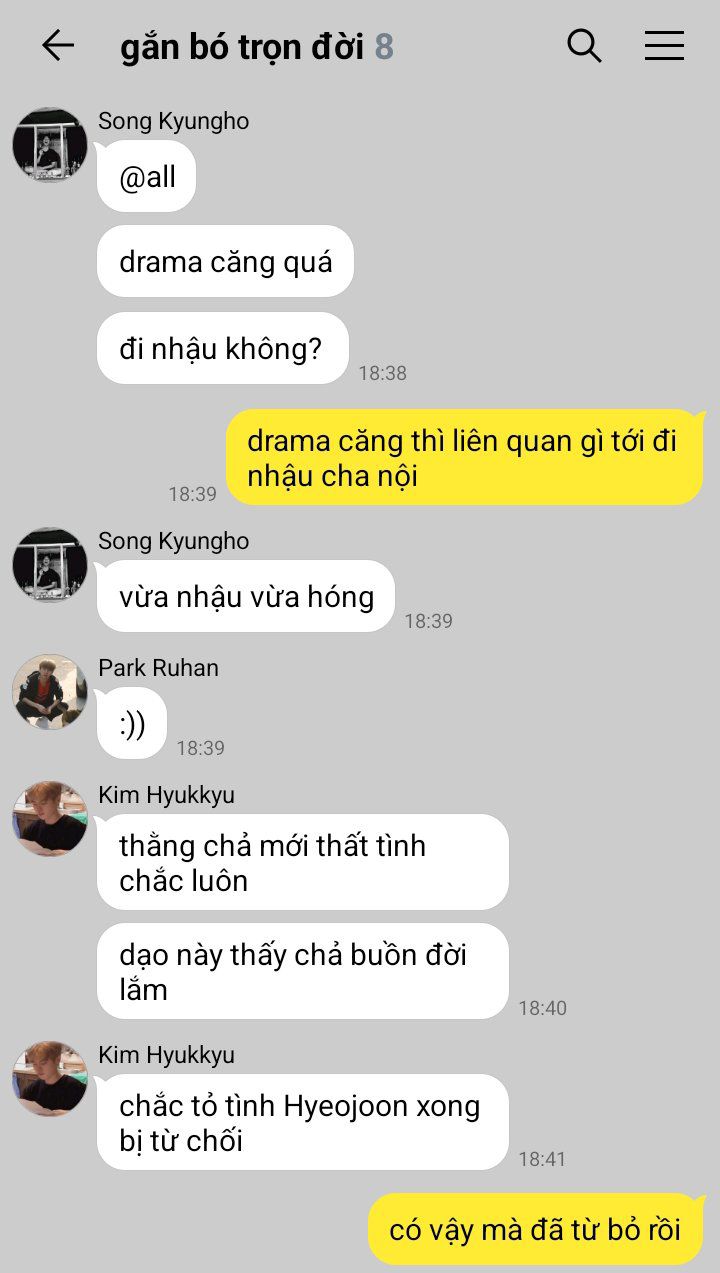Open Park Ruhan's profile picture
This screenshot has width=720, height=1273.
point(50,692)
